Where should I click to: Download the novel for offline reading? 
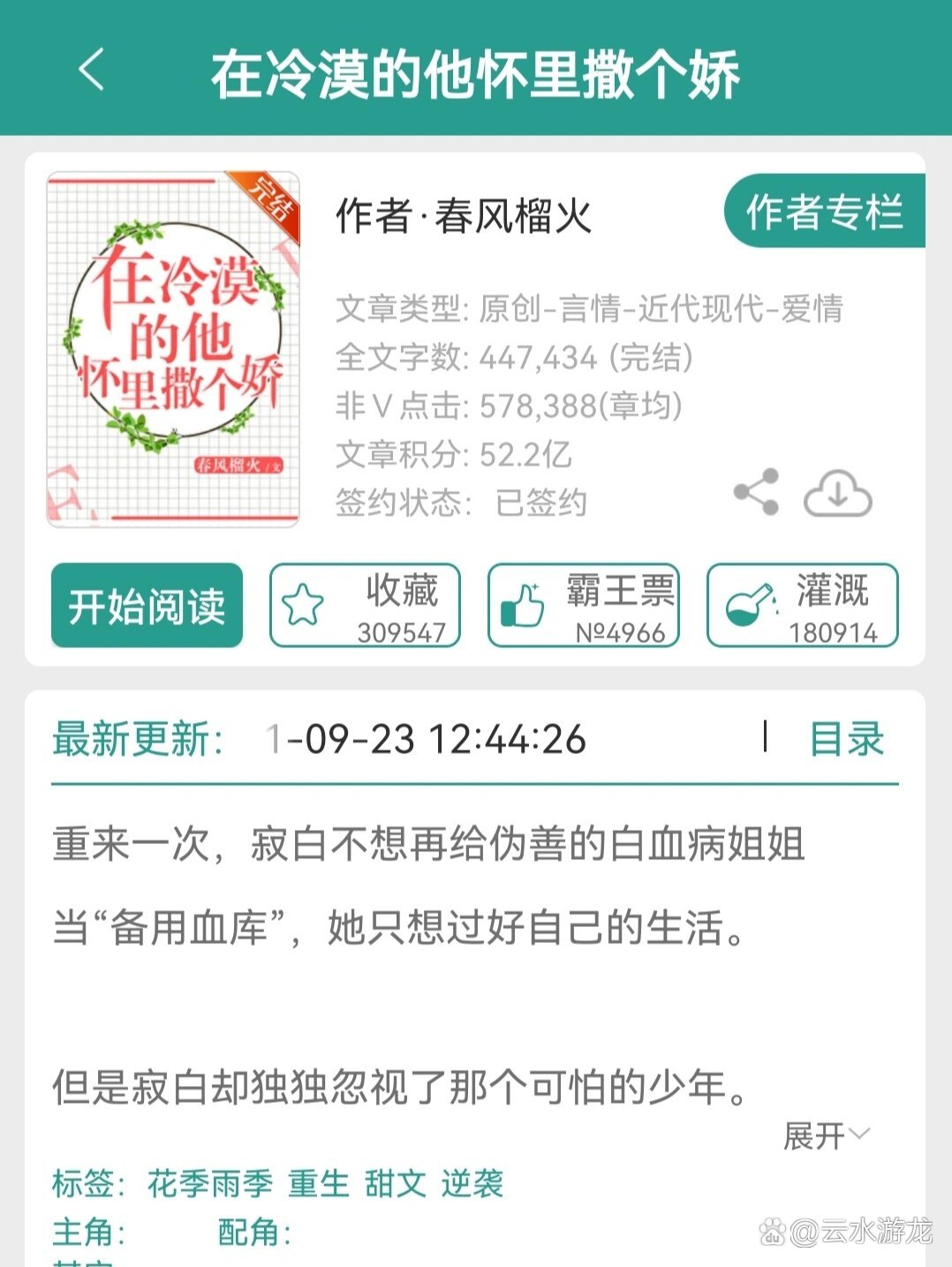(x=837, y=494)
